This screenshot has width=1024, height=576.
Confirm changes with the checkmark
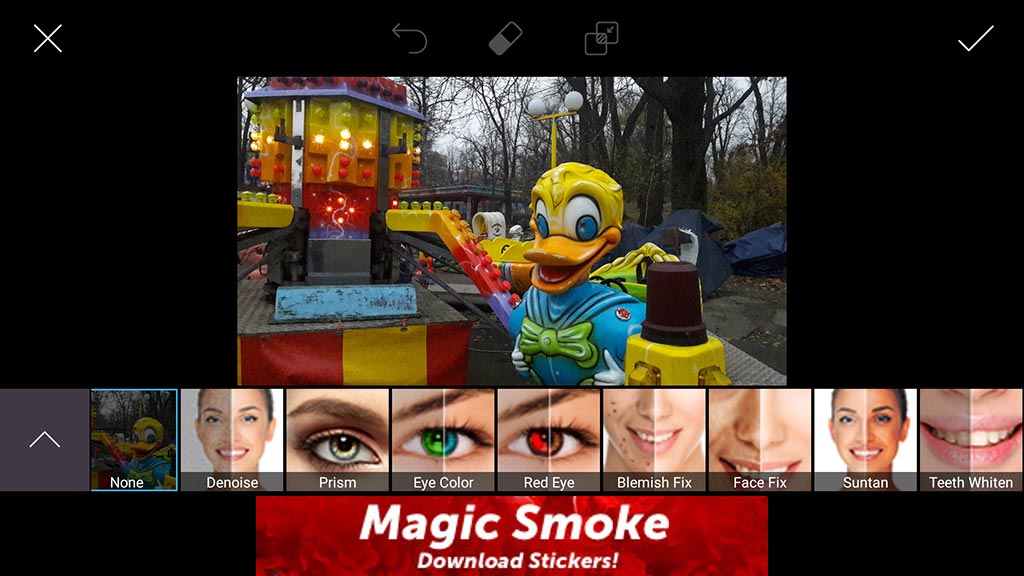point(975,39)
